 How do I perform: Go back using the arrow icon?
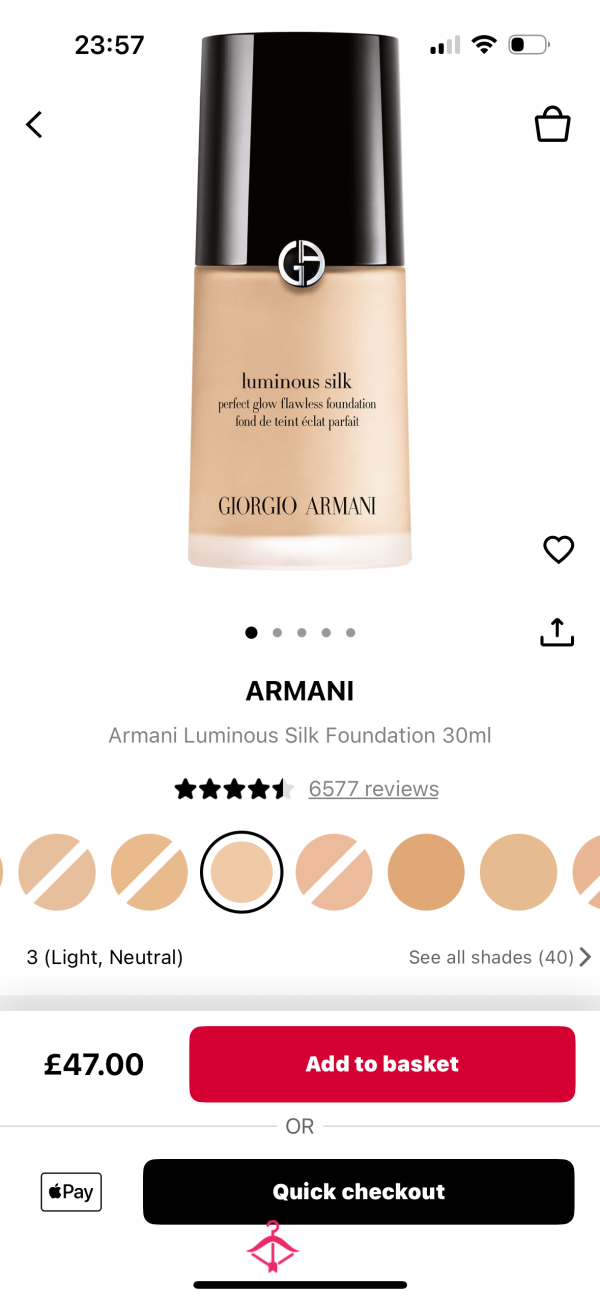pos(34,125)
